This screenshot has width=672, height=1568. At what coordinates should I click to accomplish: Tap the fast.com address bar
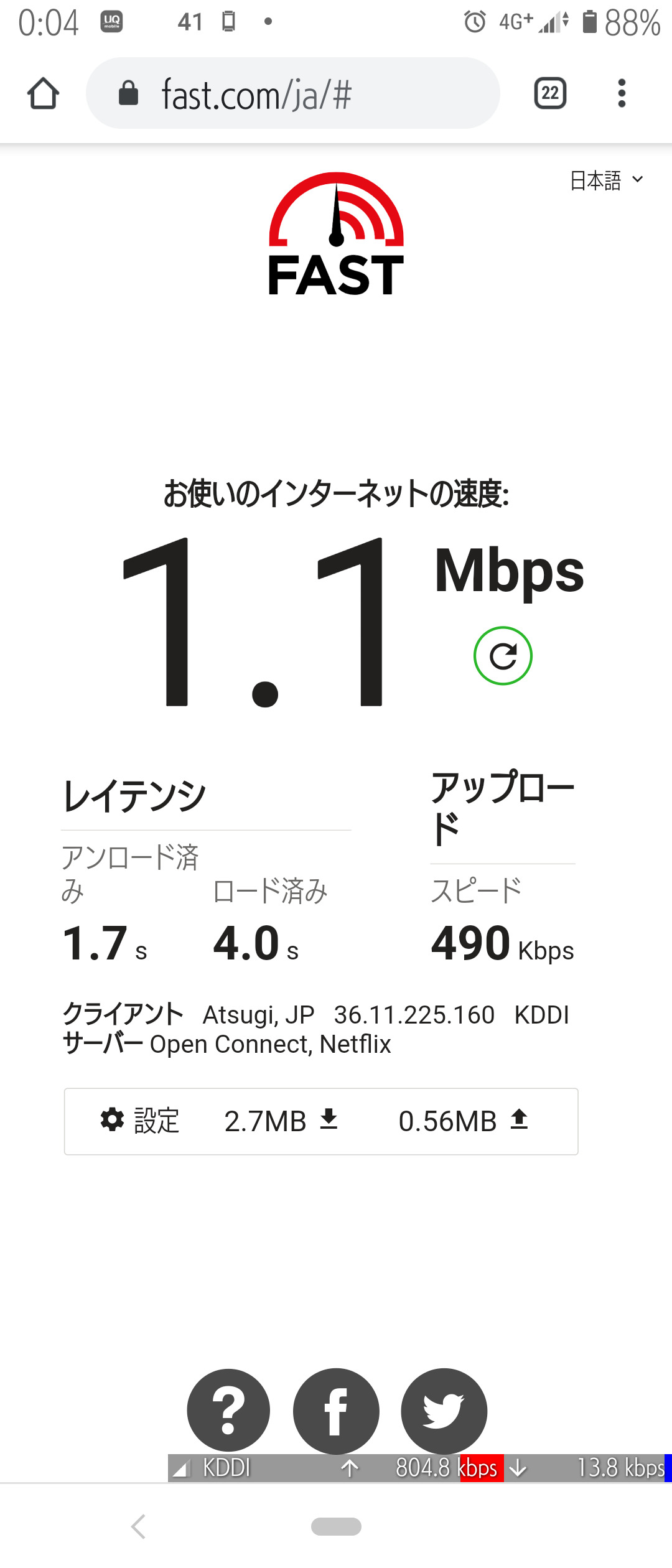292,94
